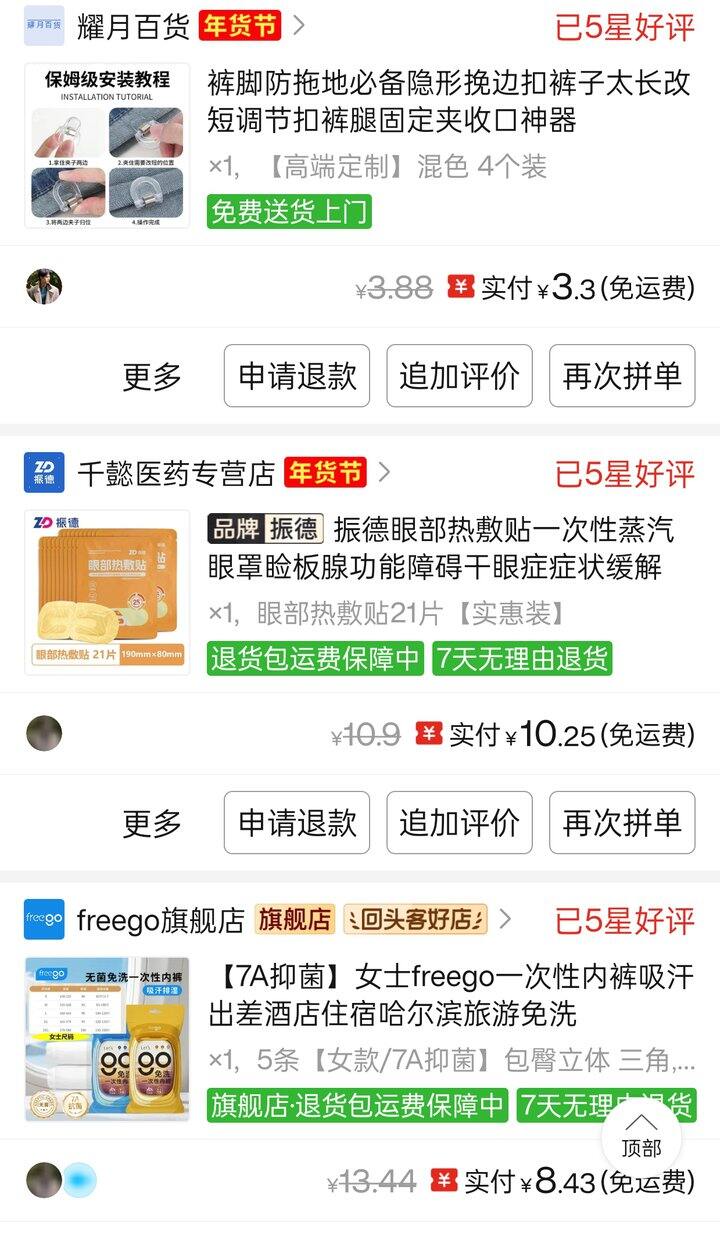Add a follow-up review for 耀月百货 order
Viewport: 720px width, 1236px height.
(460, 376)
